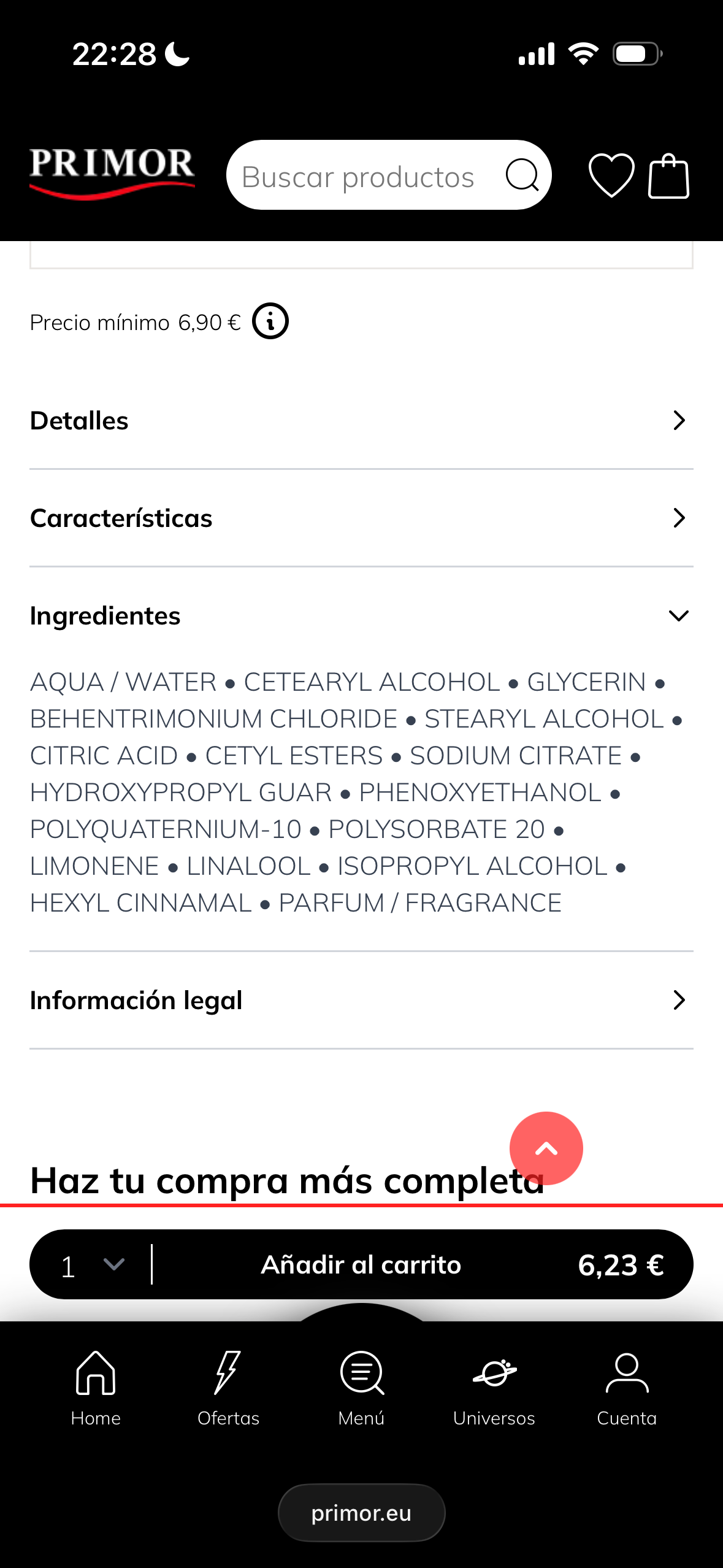Tap the primor.eu address pill
The height and width of the screenshot is (1568, 723).
361,1513
